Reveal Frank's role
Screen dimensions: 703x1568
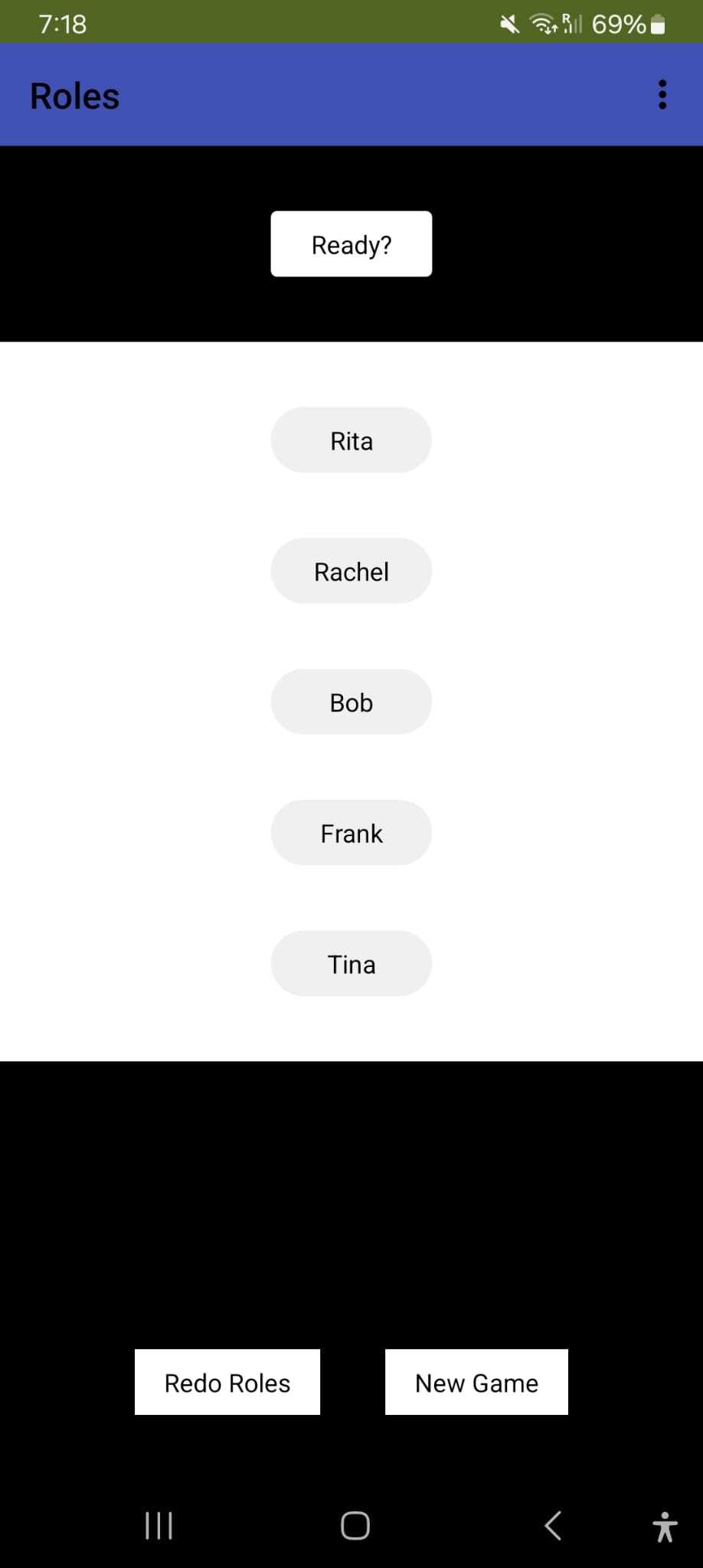click(x=351, y=833)
